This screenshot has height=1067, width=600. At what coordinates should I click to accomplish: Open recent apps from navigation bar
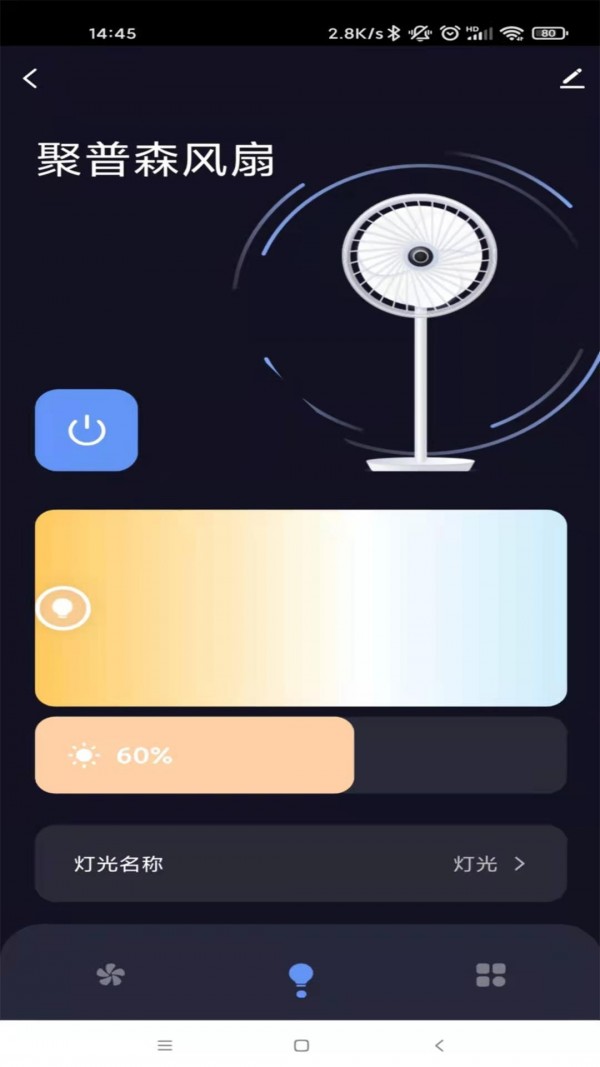pos(165,1045)
